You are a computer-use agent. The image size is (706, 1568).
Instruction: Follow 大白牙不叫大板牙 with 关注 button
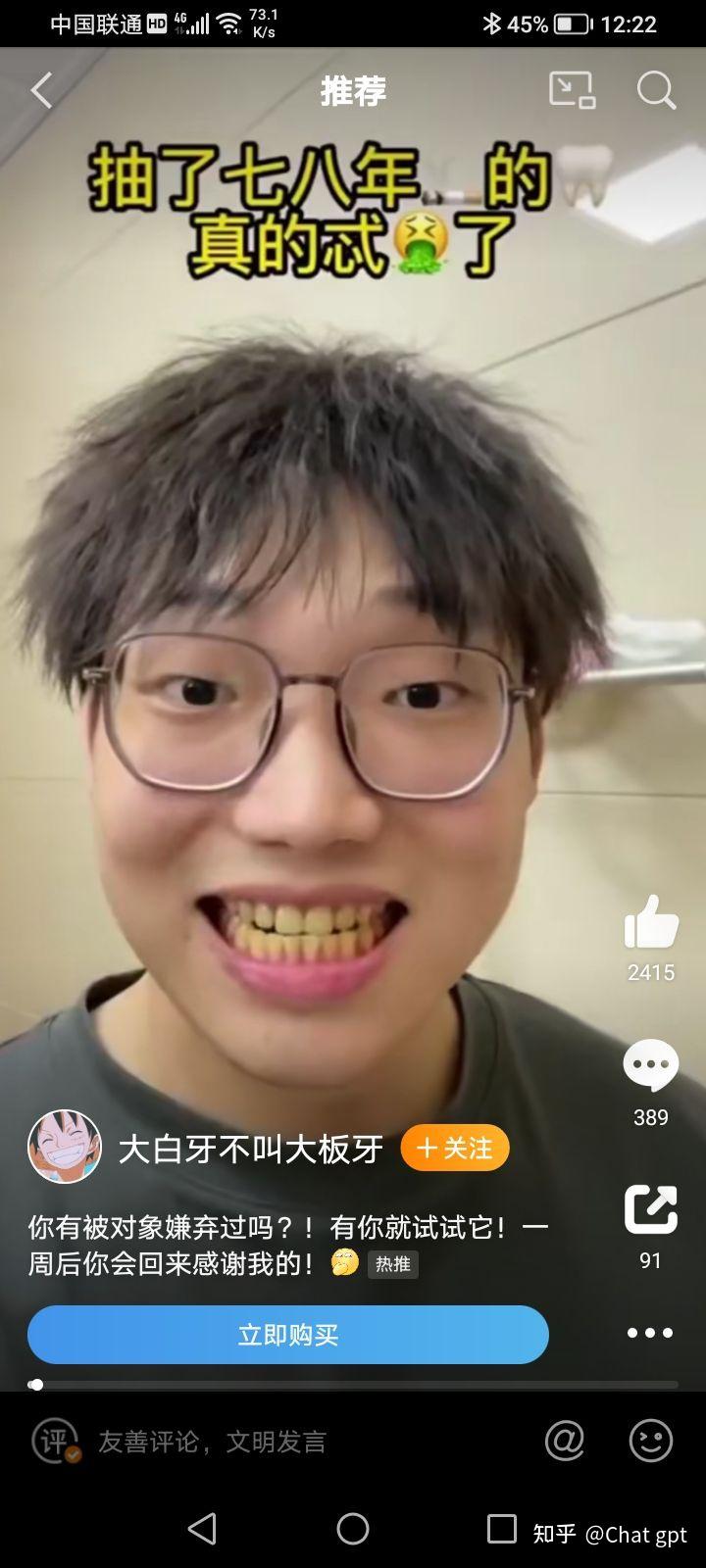[x=455, y=1148]
